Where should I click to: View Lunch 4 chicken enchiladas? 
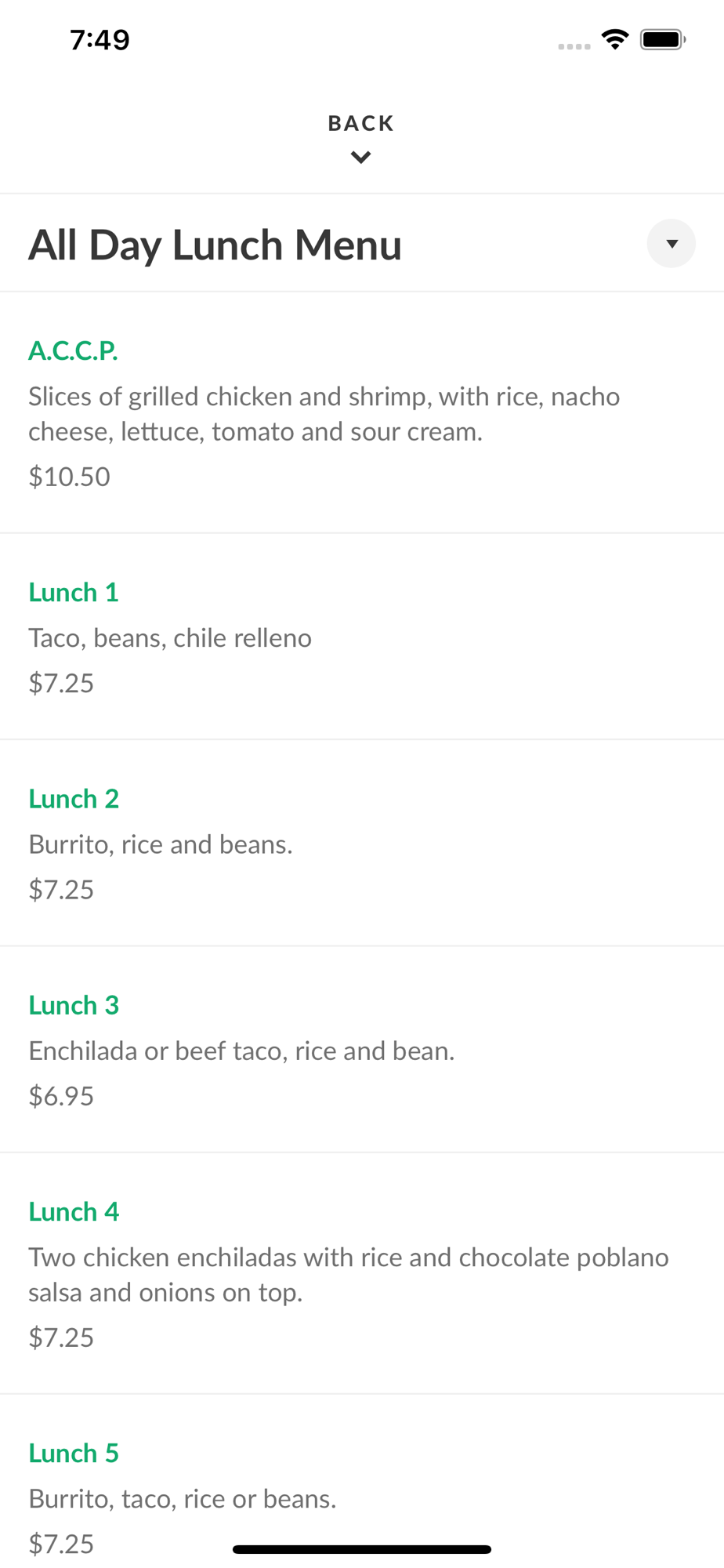(362, 1274)
